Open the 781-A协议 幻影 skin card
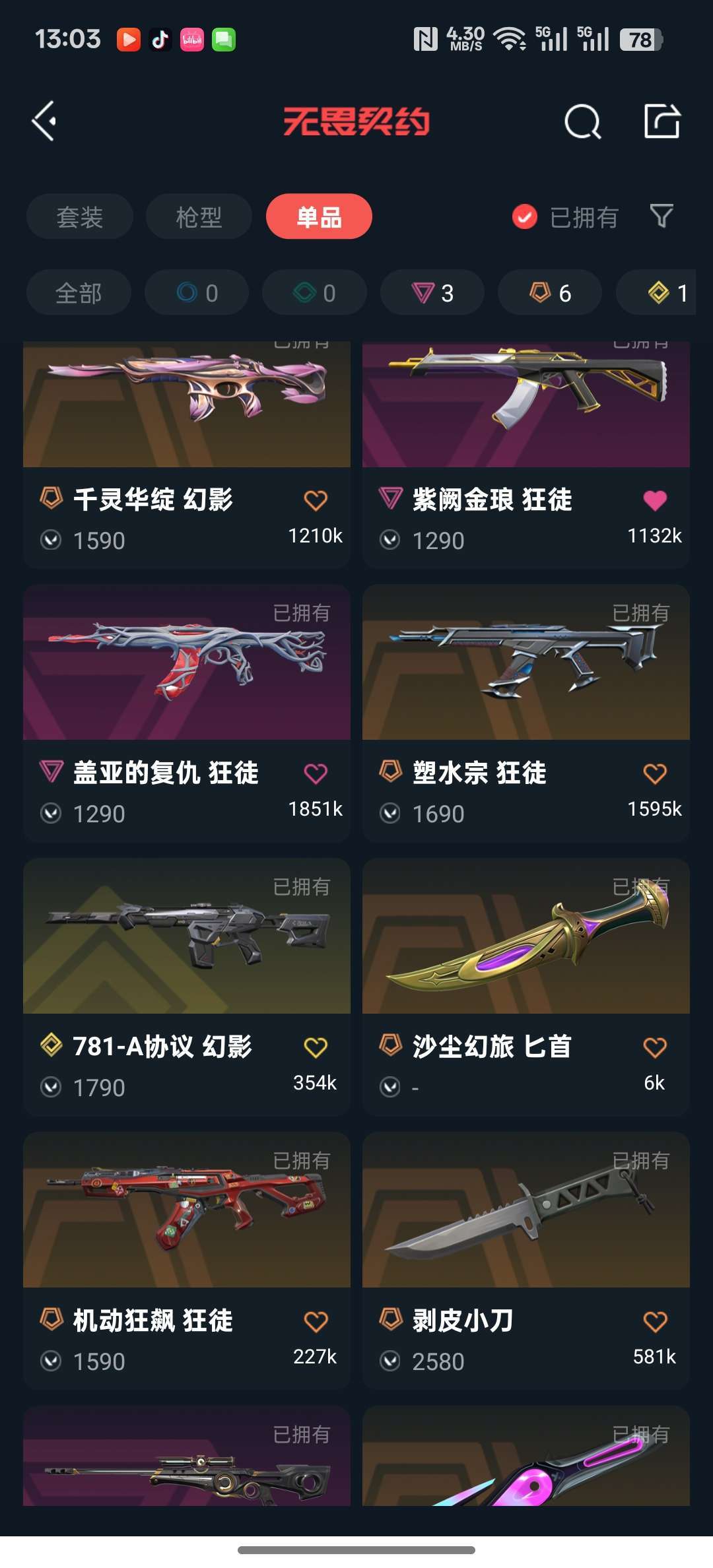The height and width of the screenshot is (1568, 713). (187, 987)
